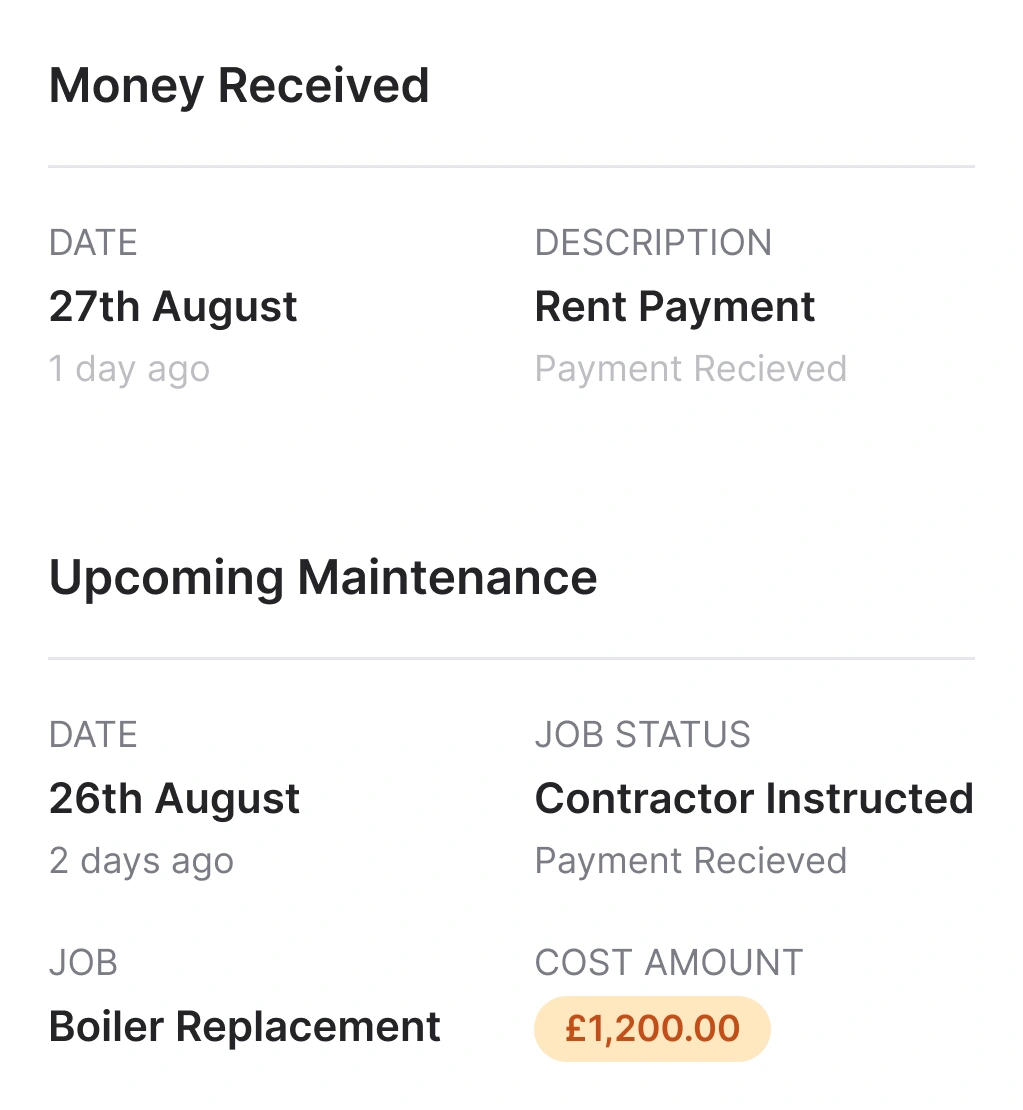Open the Upcoming Maintenance section
This screenshot has height=1110, width=1023.
[x=323, y=577]
